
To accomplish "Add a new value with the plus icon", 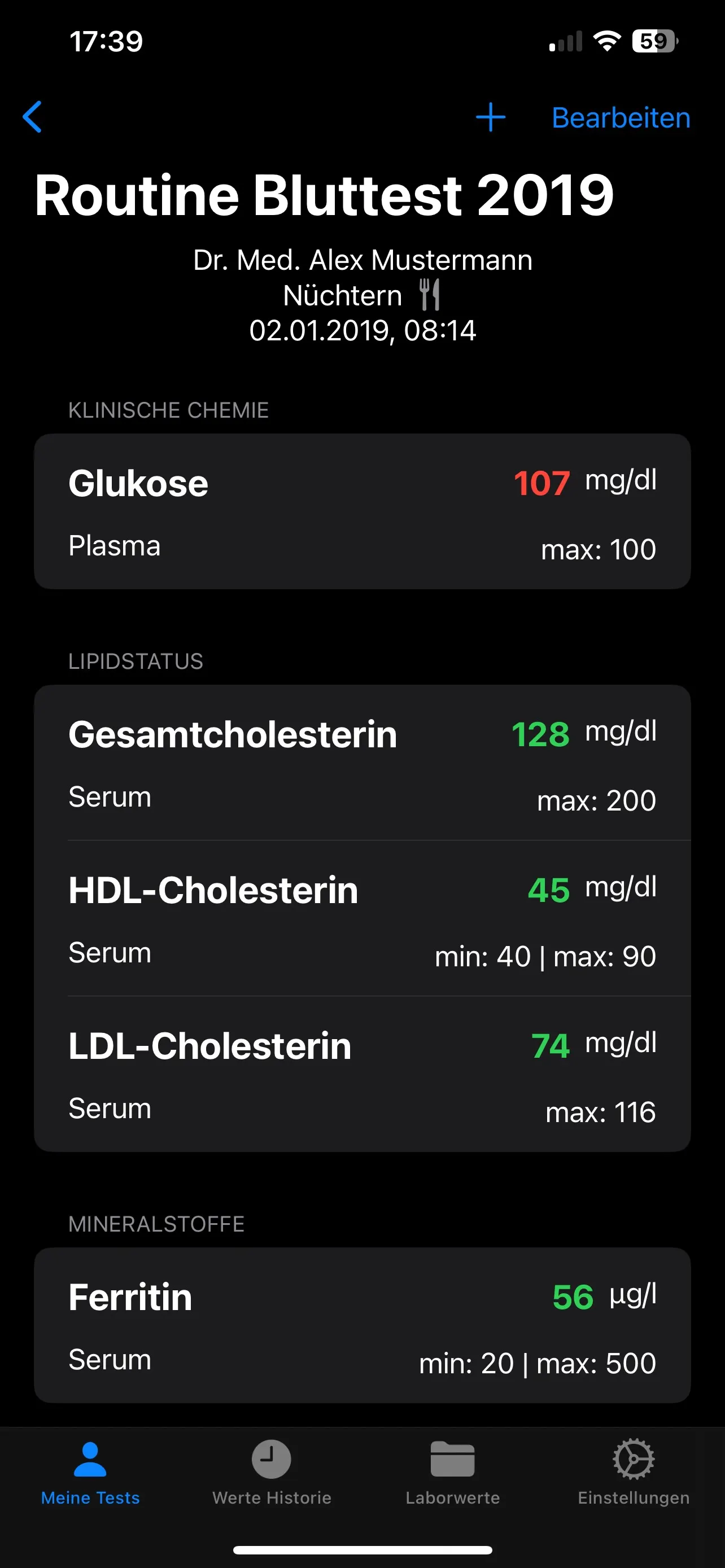I will [491, 117].
